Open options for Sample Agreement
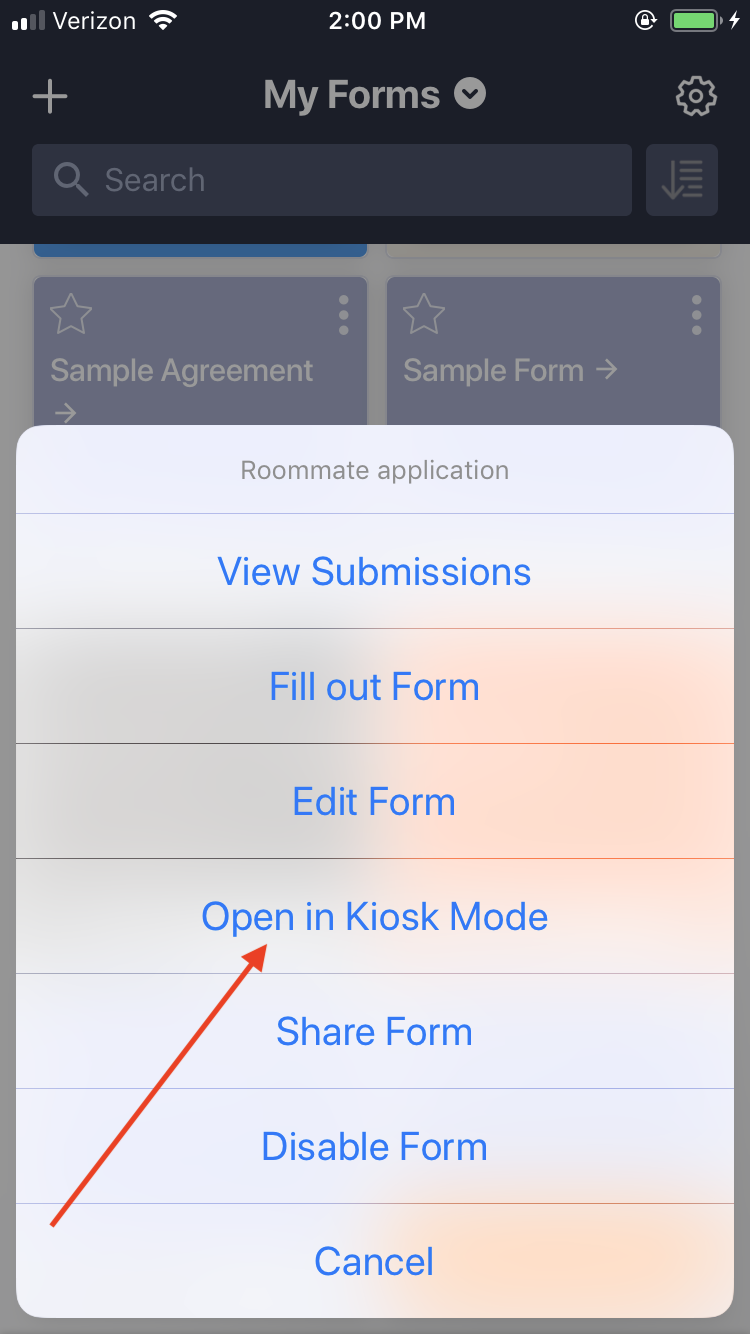This screenshot has width=750, height=1334. (x=344, y=315)
